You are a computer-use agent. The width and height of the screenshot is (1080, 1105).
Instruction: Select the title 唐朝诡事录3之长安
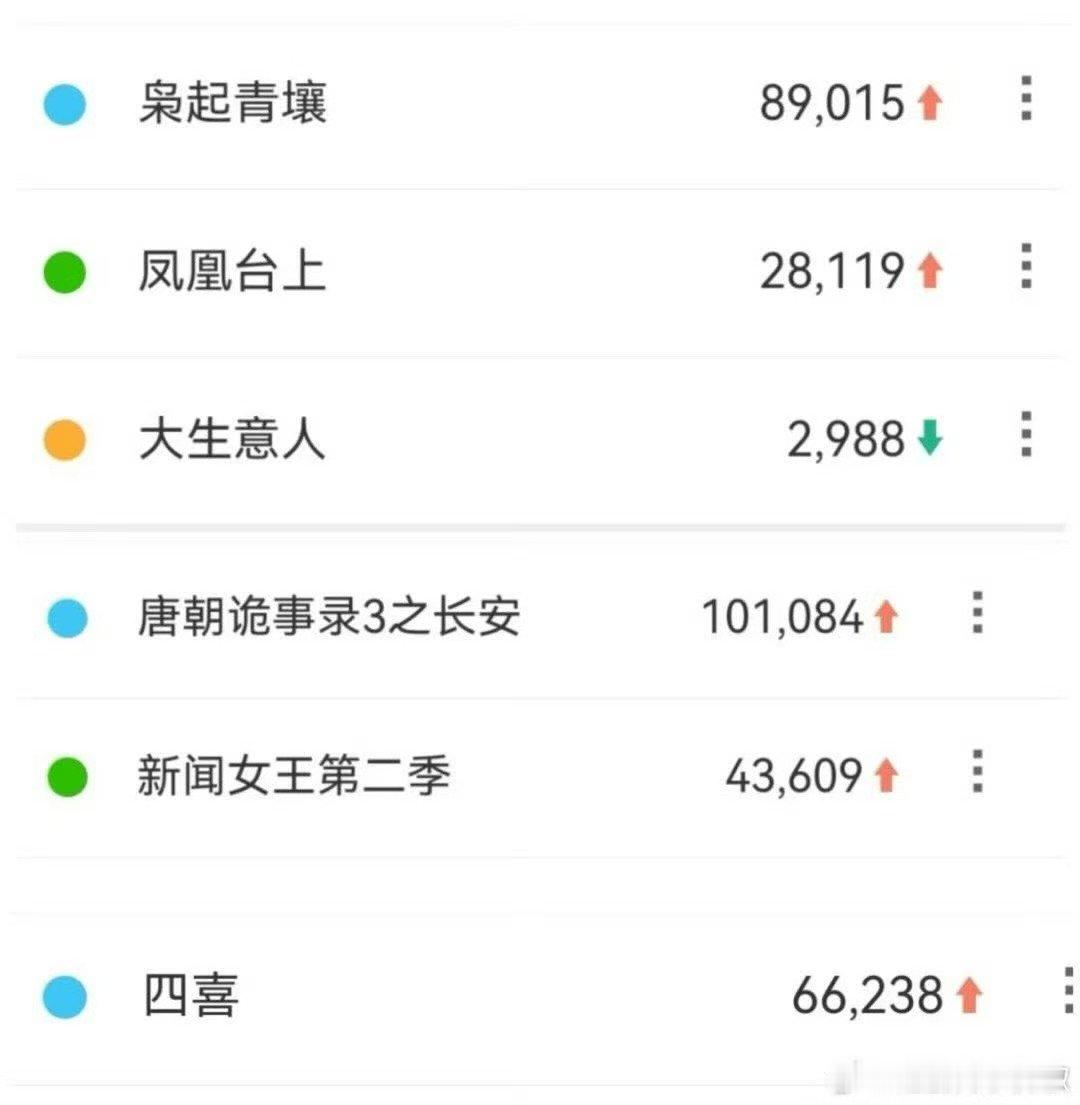click(x=330, y=617)
